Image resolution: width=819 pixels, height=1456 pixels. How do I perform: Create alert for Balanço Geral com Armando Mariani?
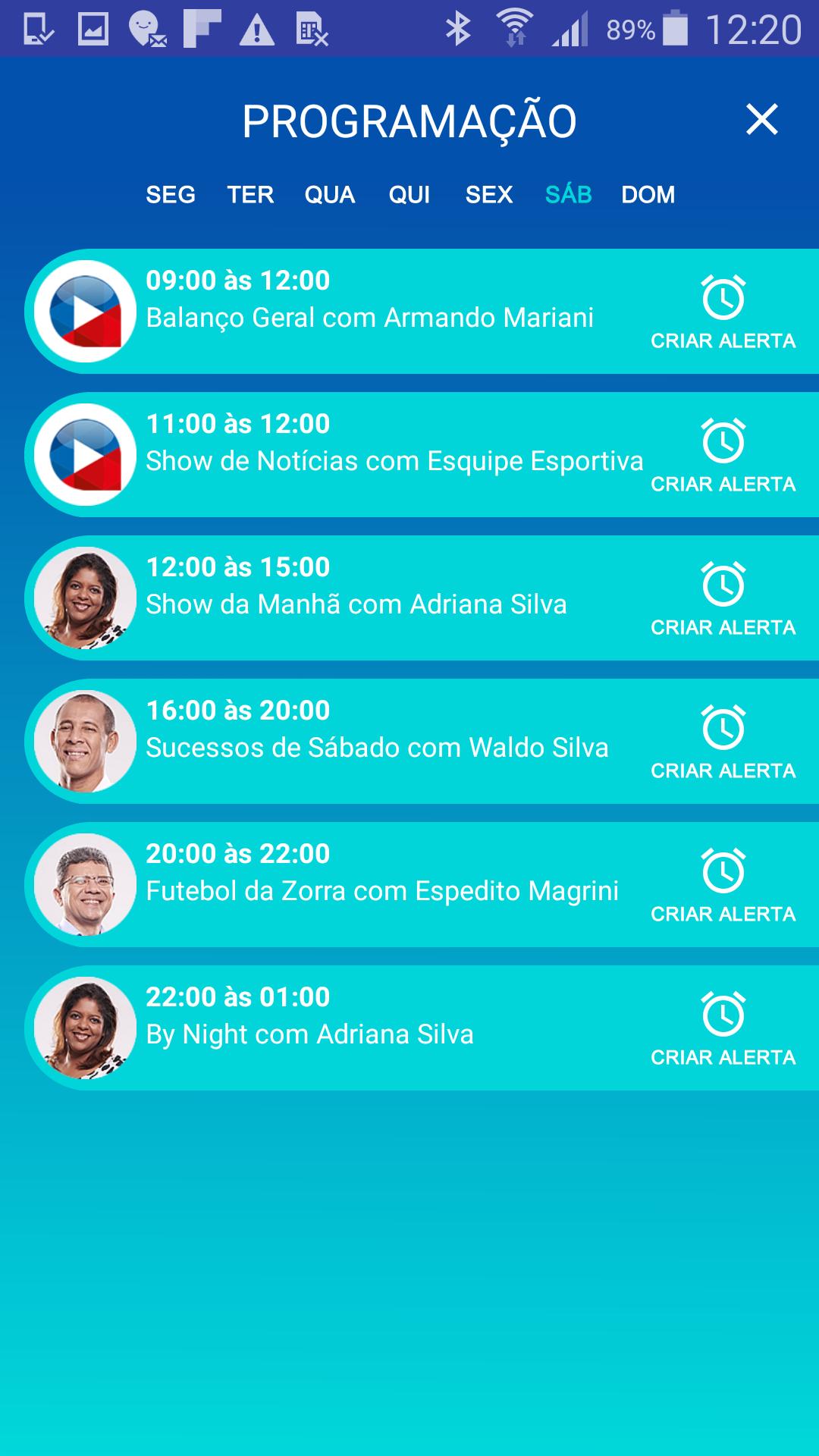[x=723, y=312]
